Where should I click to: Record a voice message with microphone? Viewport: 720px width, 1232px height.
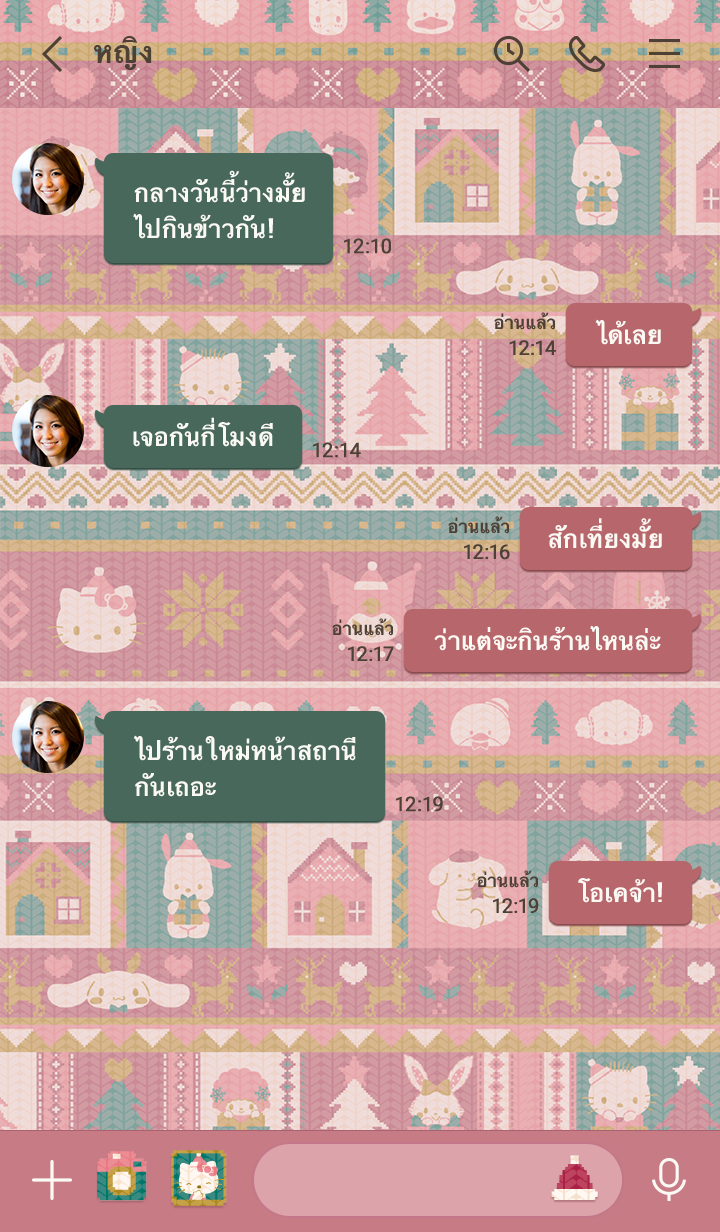click(668, 1181)
